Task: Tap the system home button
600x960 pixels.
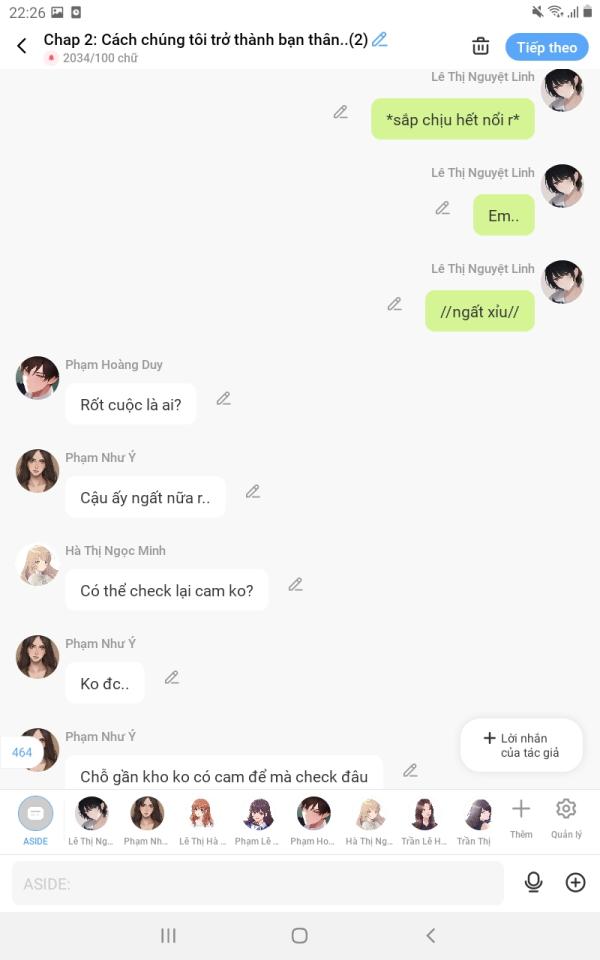Action: [299, 935]
